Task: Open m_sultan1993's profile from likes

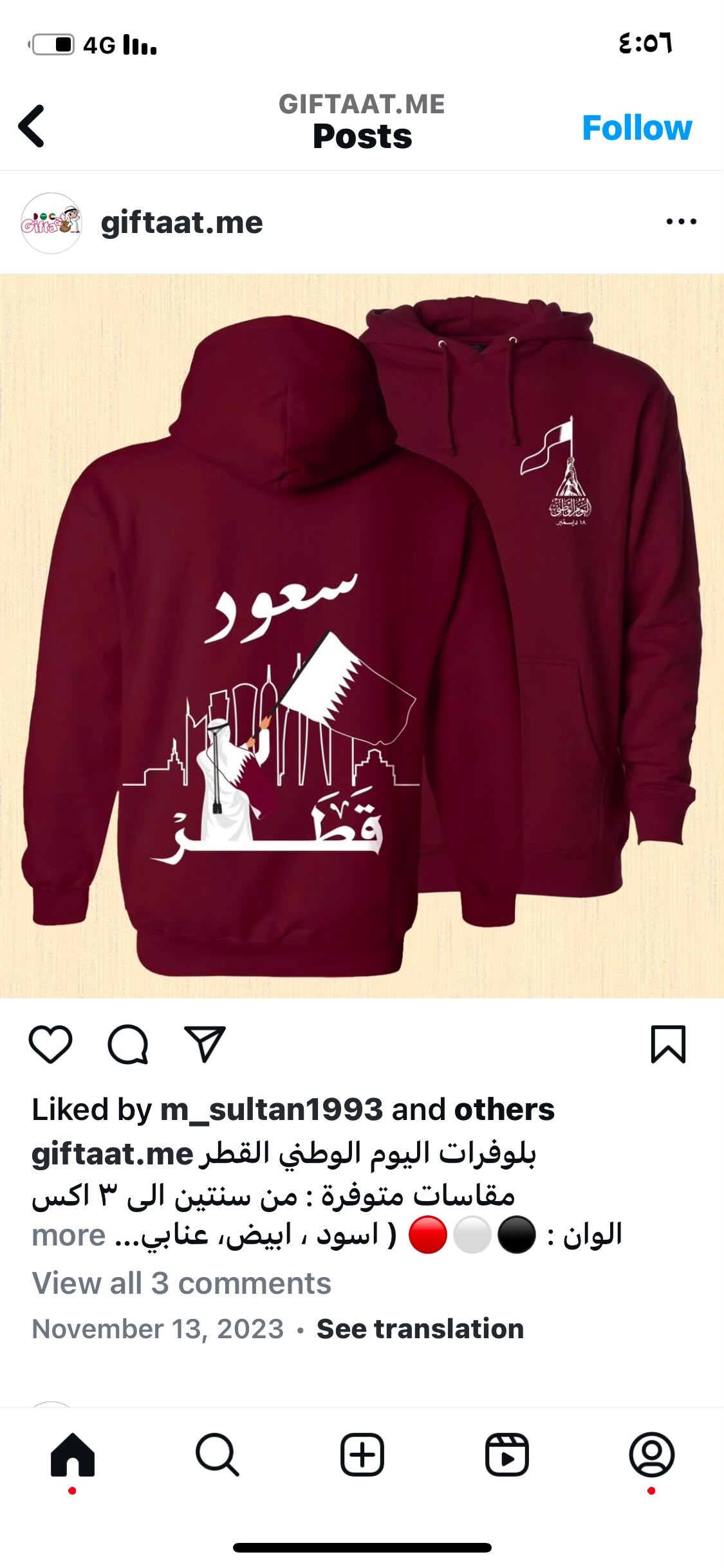Action: 272,1110
